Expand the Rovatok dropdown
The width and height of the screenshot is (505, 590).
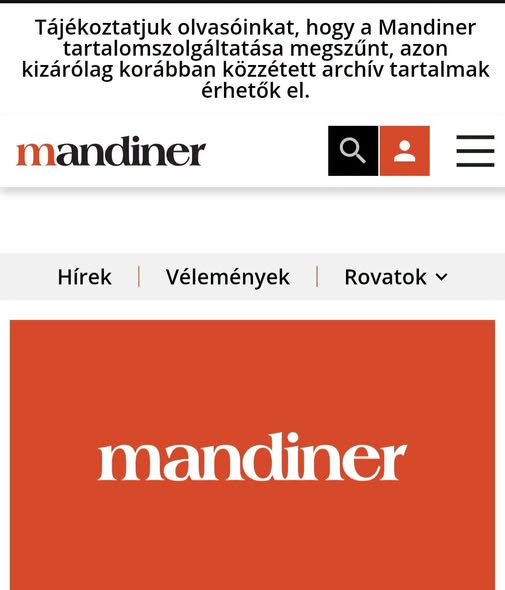click(x=396, y=277)
